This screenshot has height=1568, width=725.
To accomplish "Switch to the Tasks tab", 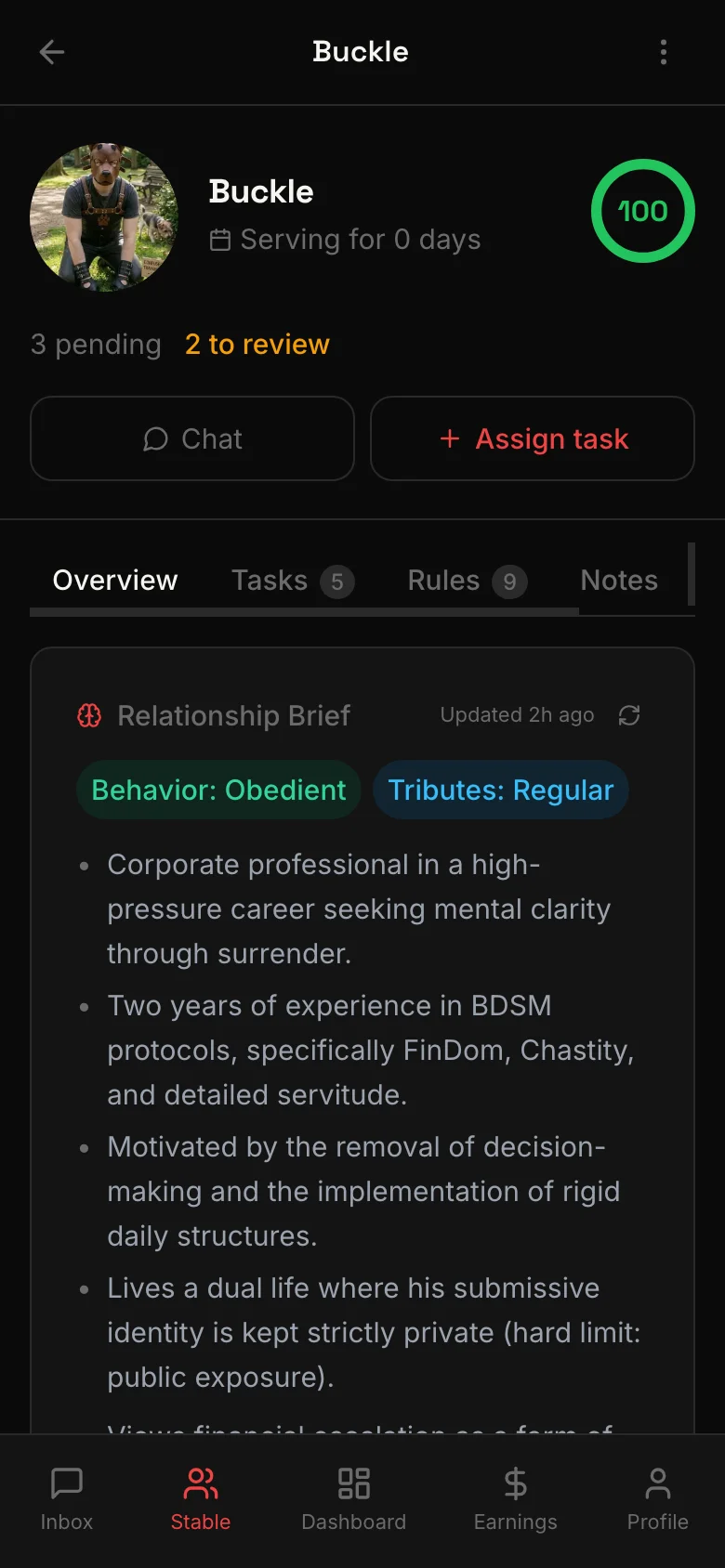I will coord(292,581).
